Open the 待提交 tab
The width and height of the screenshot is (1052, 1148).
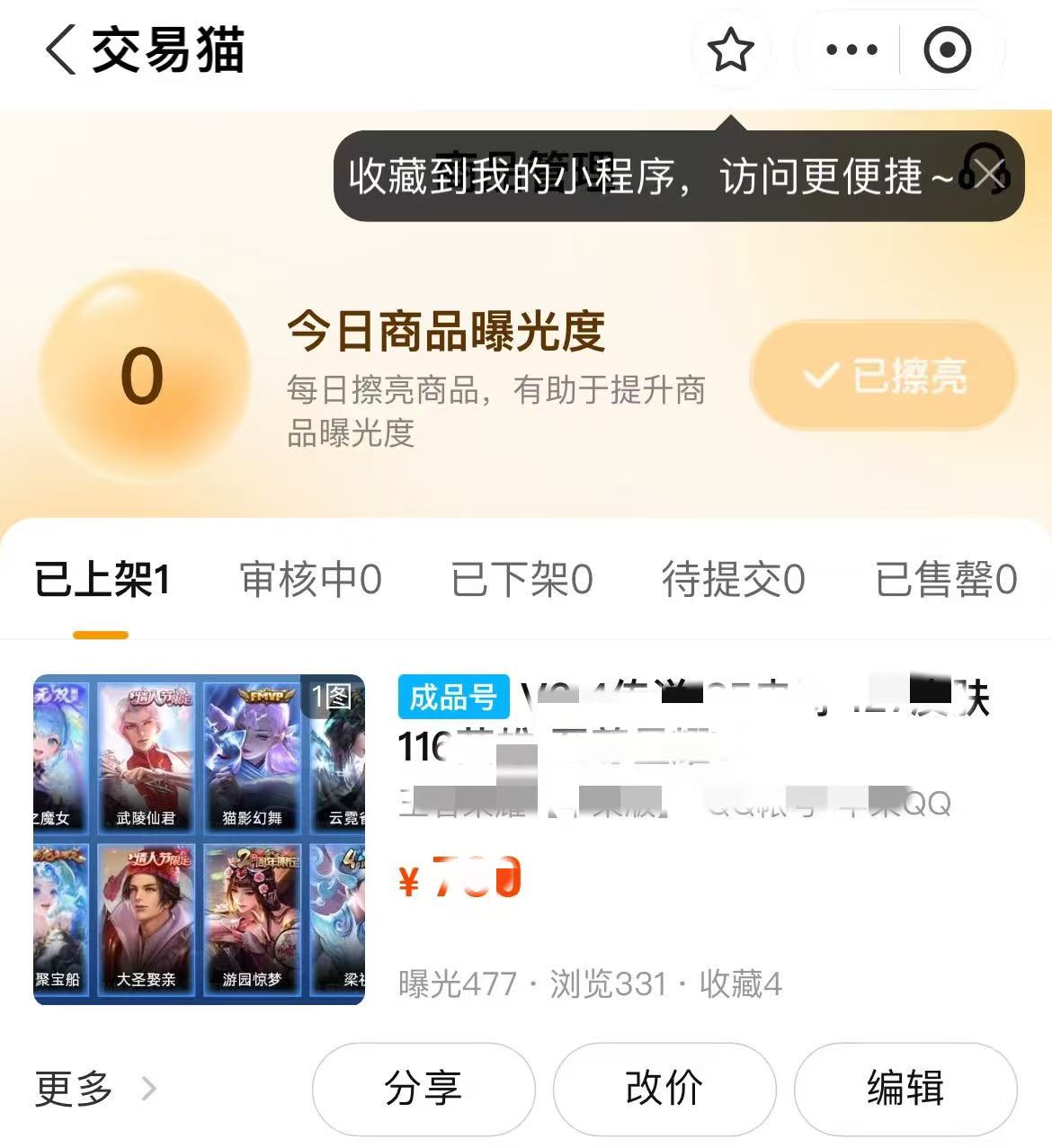tap(733, 580)
